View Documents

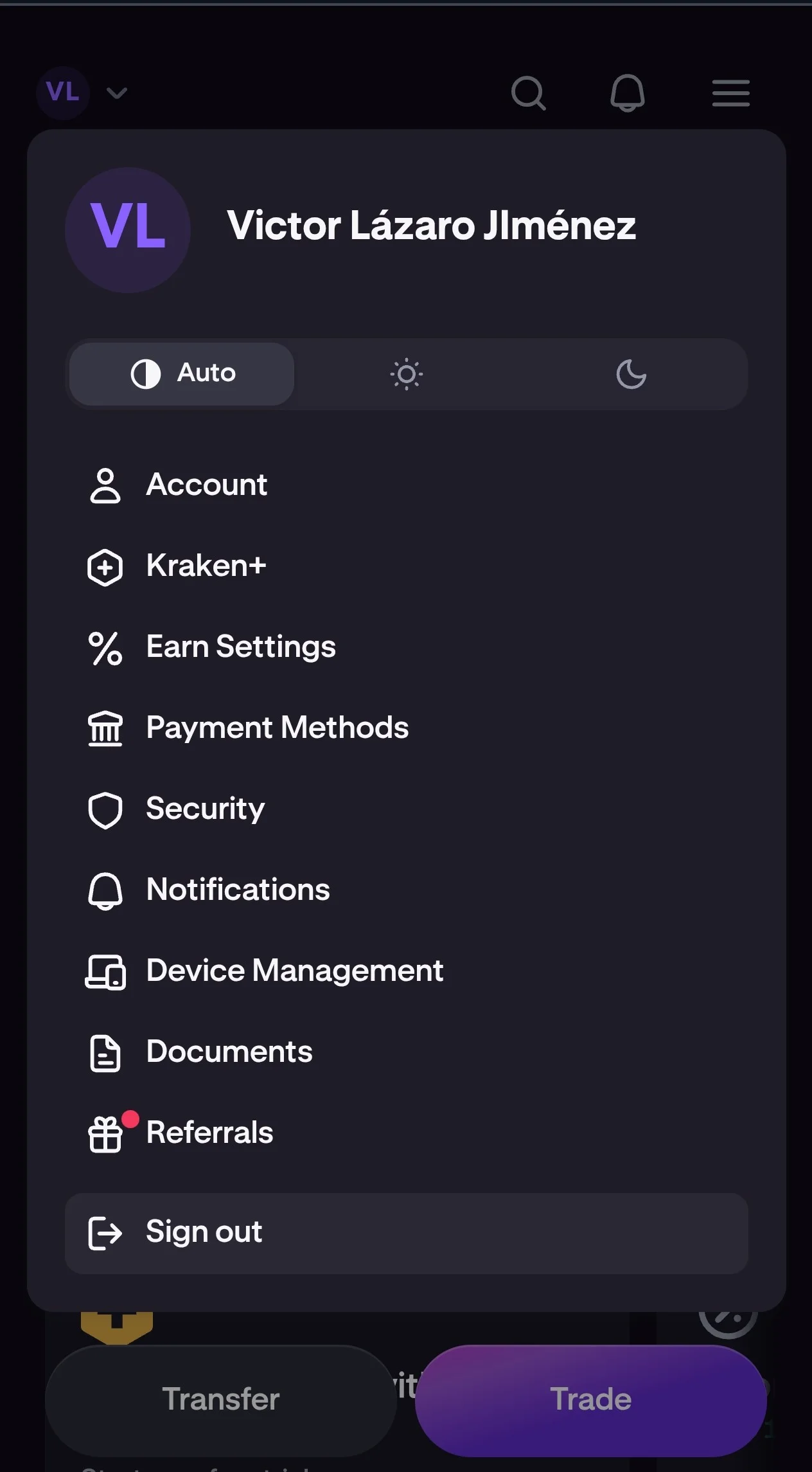tap(229, 1052)
